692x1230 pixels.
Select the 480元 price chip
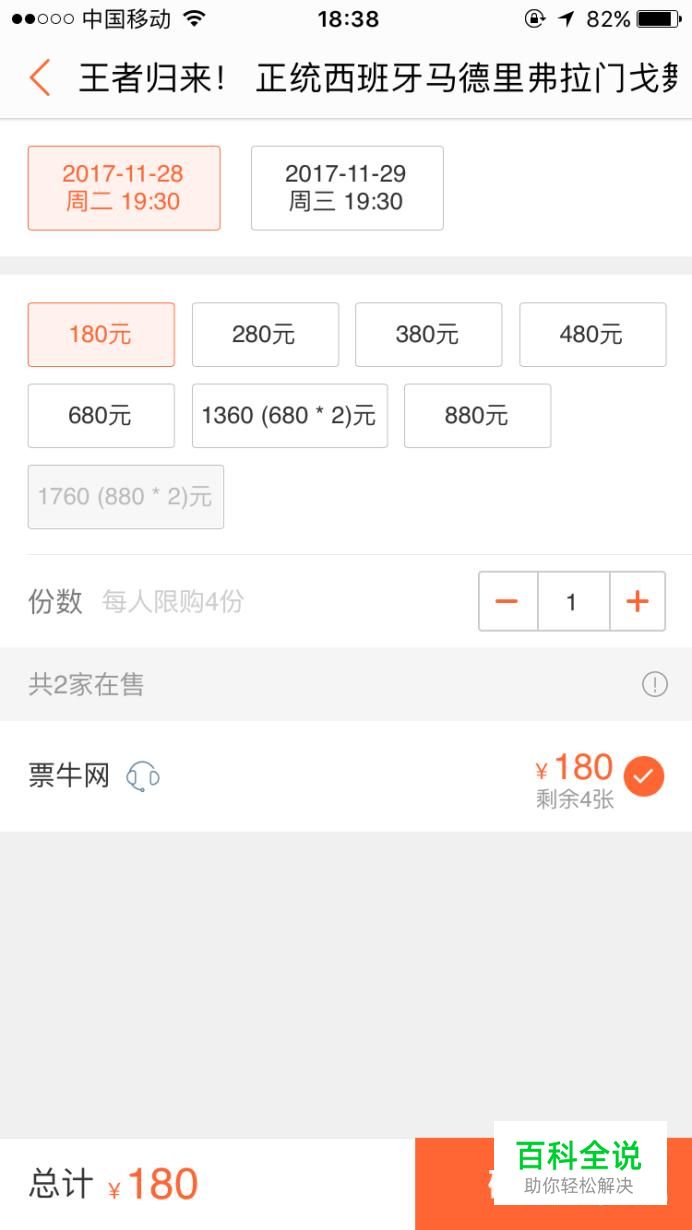point(592,335)
